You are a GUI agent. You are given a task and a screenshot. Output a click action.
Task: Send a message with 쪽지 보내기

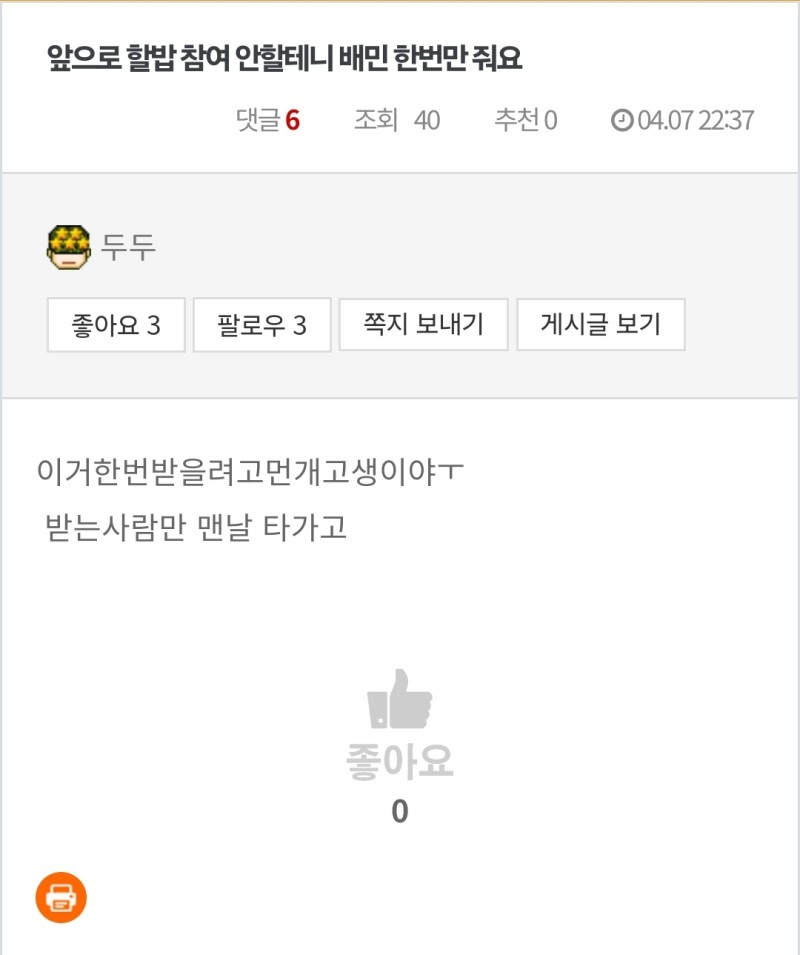coord(424,325)
